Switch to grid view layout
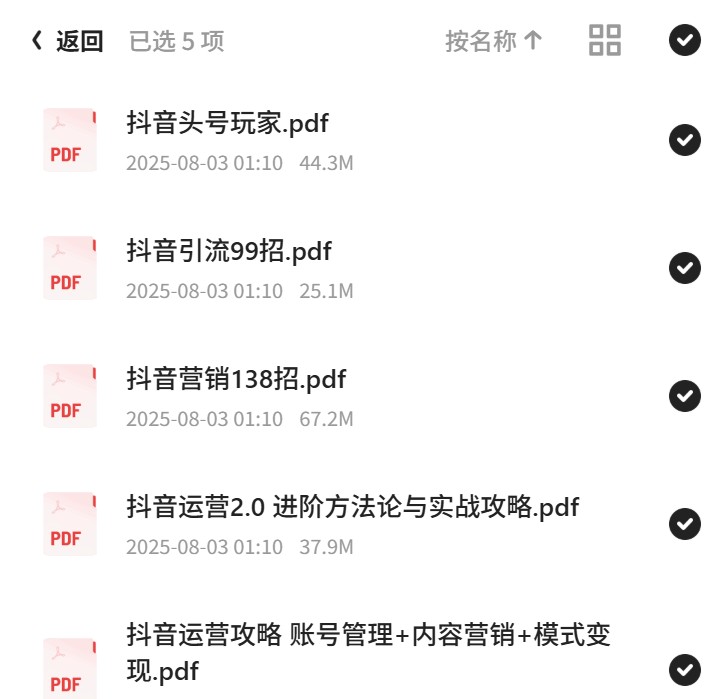This screenshot has height=699, width=712. click(x=605, y=40)
